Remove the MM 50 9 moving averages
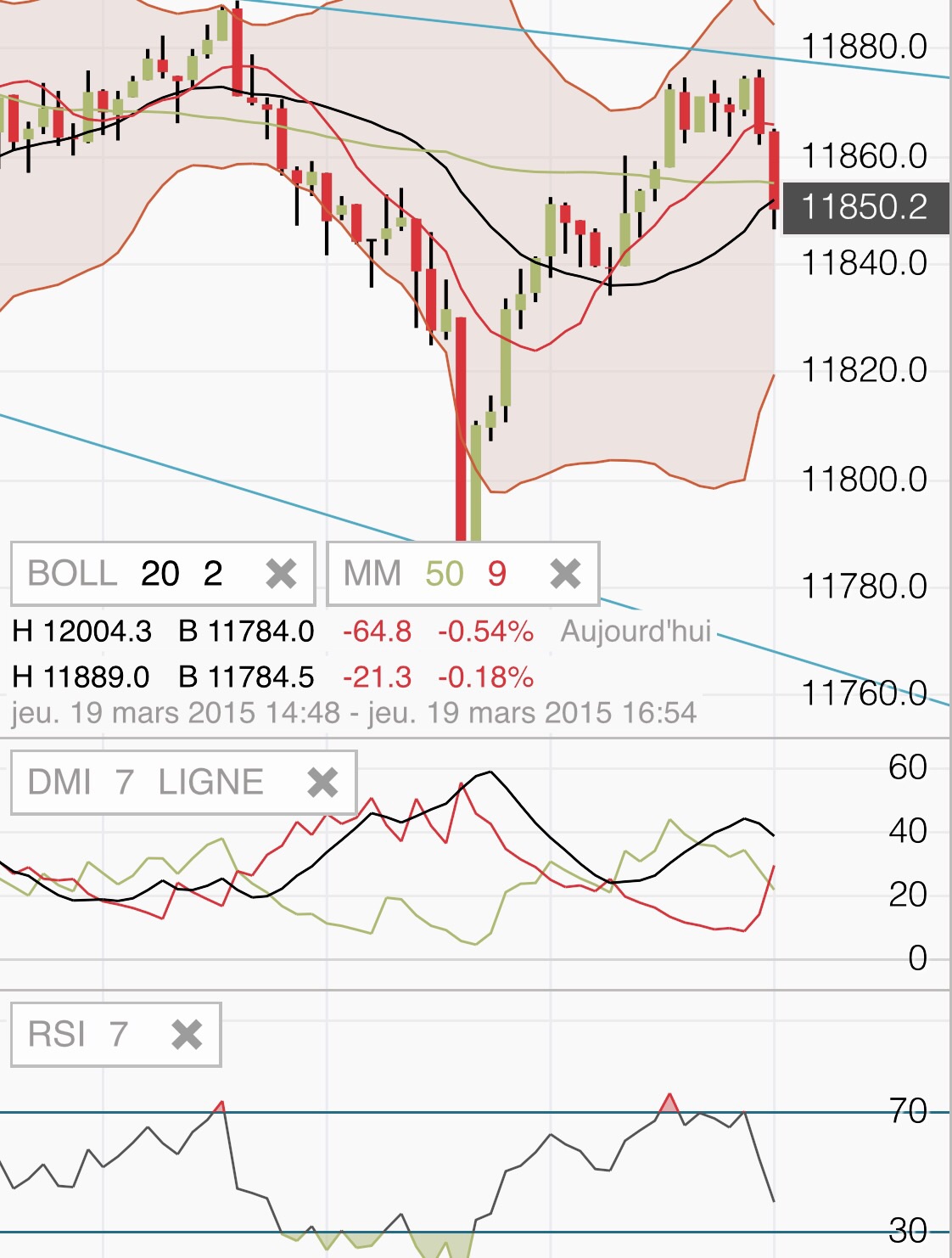Screen dimensions: 952x1258 click(565, 574)
